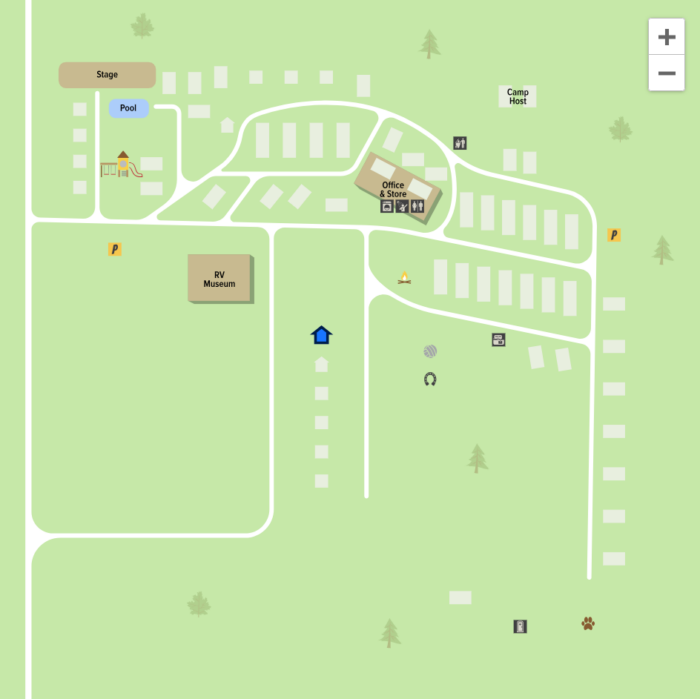Zoom in on the campground map
This screenshot has height=699, width=700.
tap(666, 37)
